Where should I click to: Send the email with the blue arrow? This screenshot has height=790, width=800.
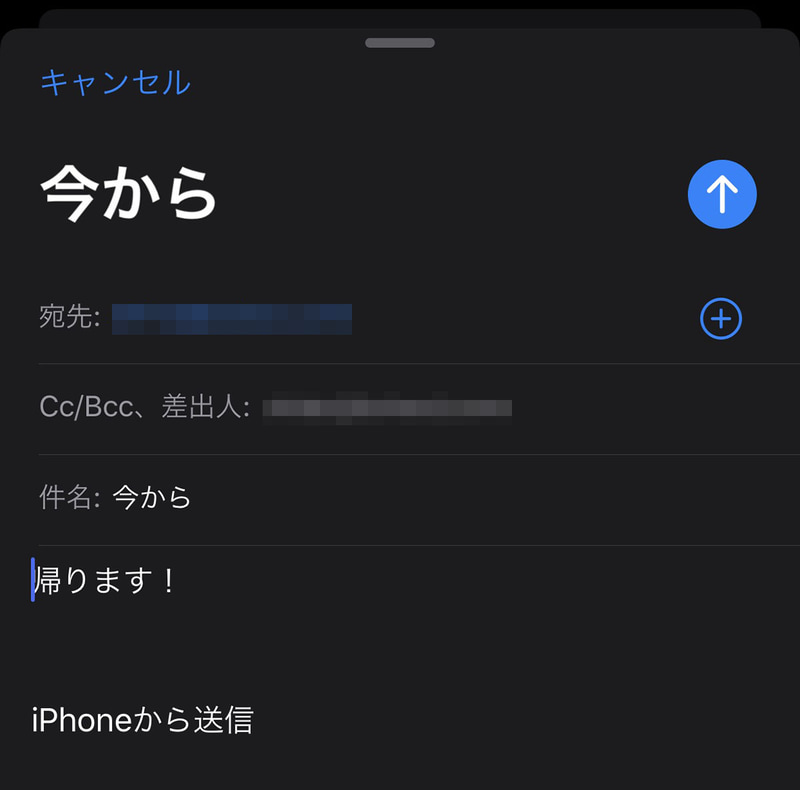tap(722, 194)
